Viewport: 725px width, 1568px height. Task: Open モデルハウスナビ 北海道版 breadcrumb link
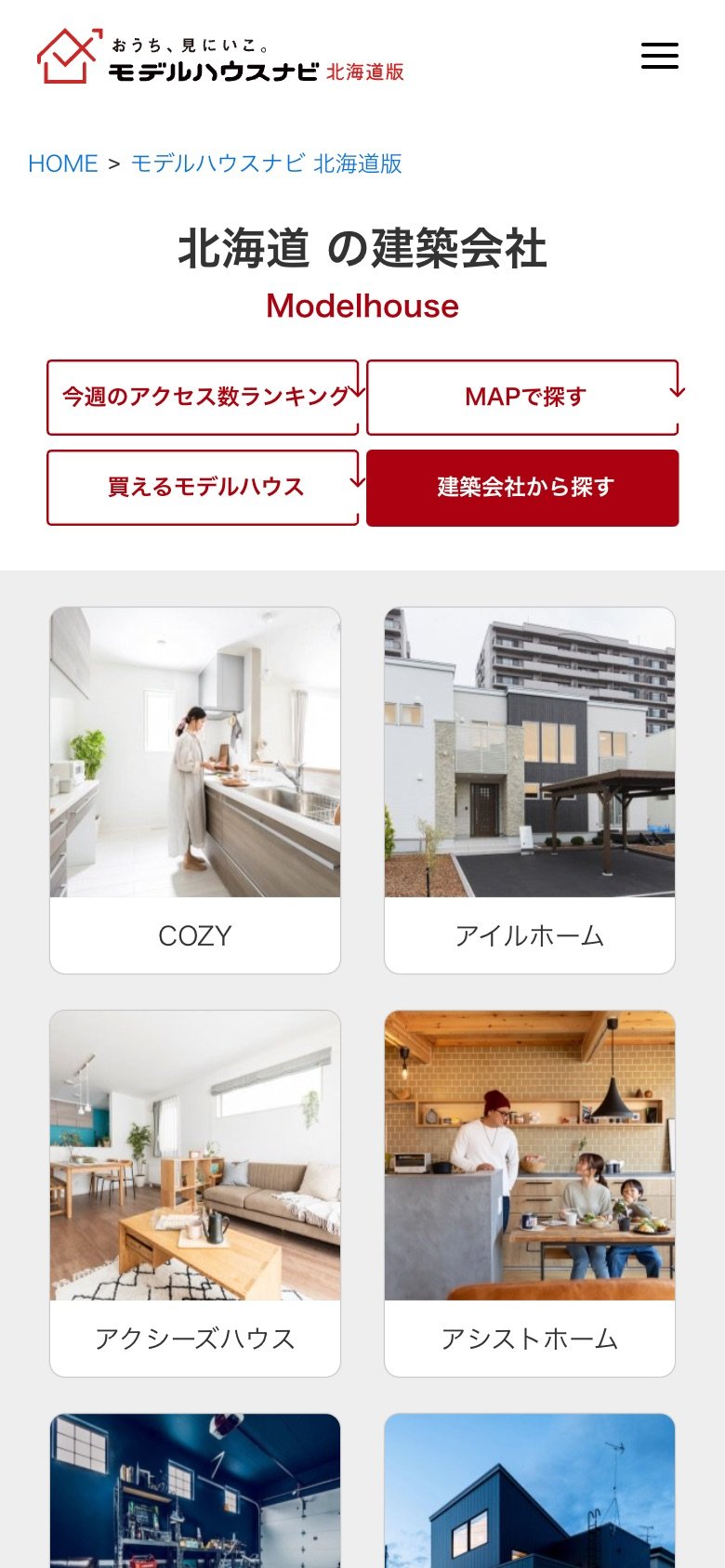click(266, 163)
